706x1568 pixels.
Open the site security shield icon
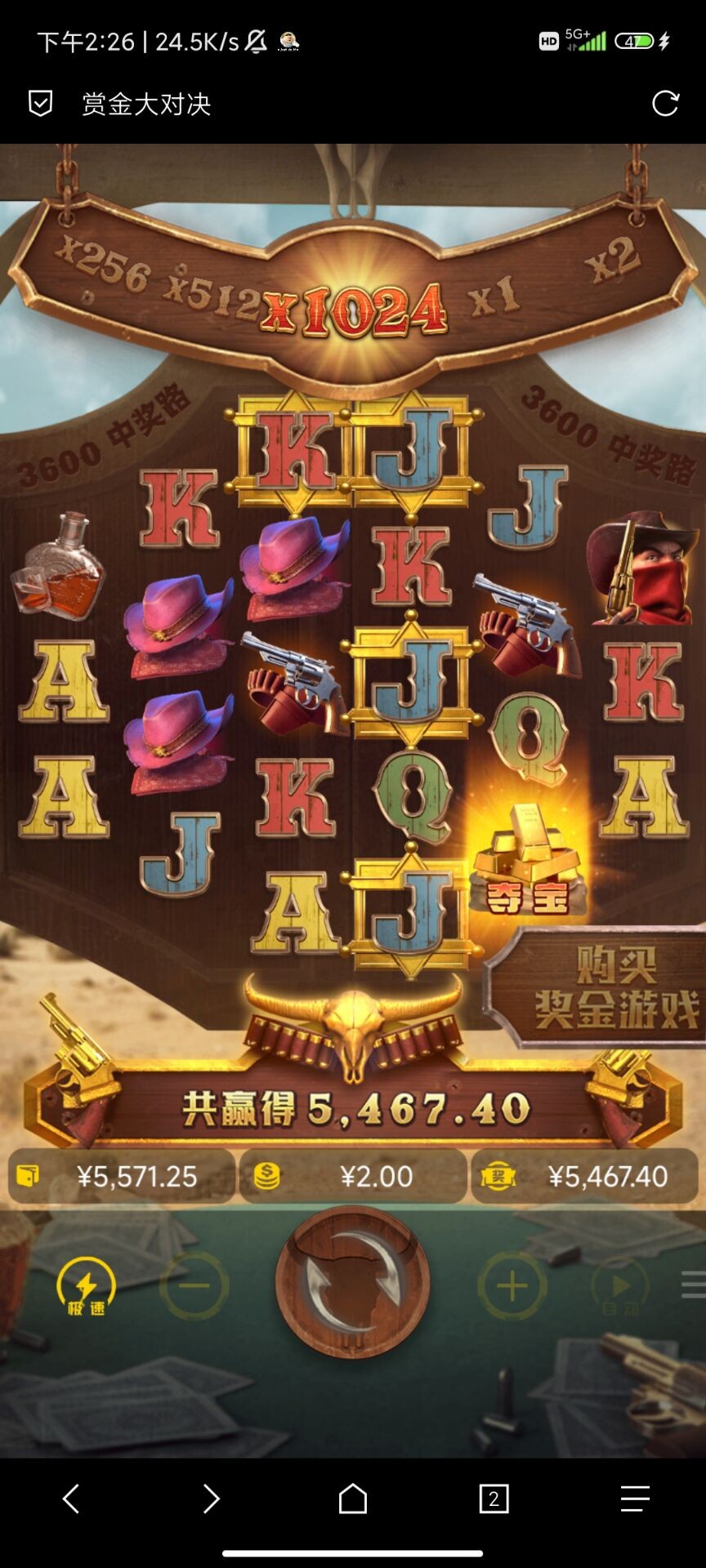click(40, 104)
